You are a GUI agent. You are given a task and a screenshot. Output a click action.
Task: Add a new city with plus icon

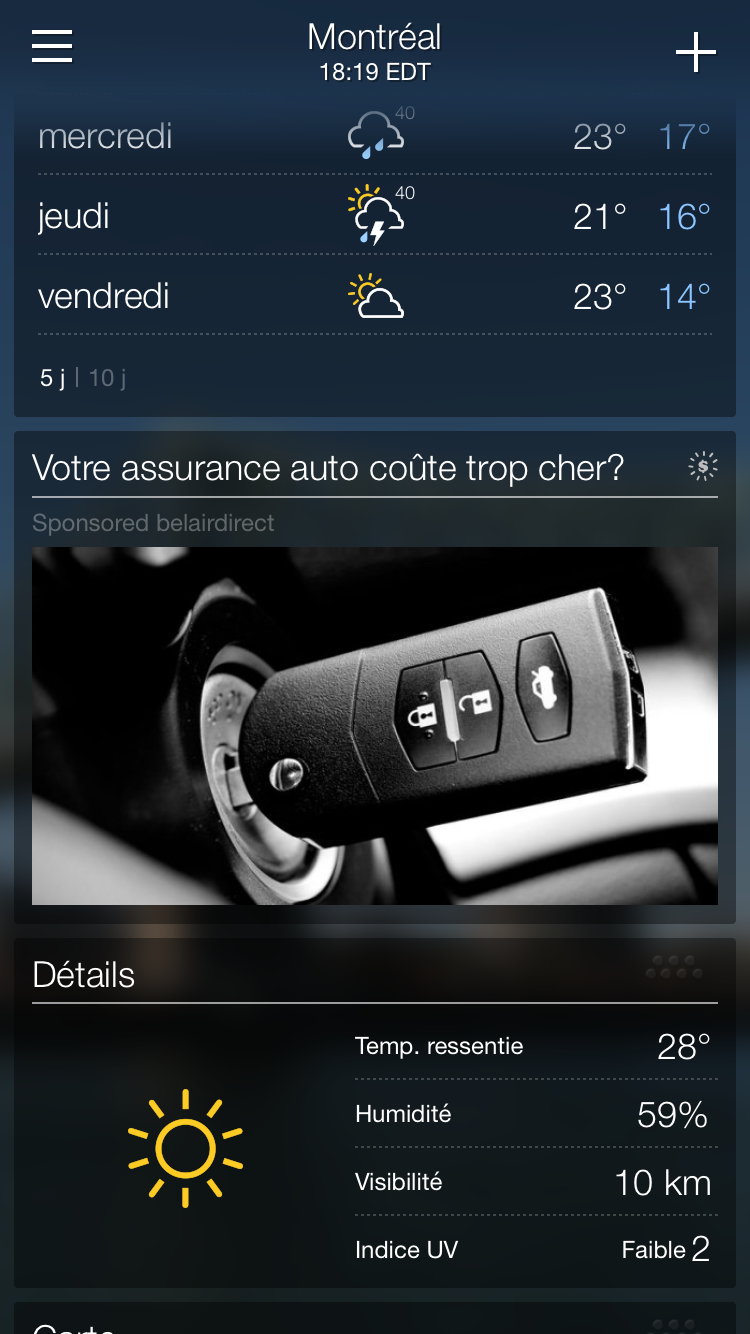(696, 52)
